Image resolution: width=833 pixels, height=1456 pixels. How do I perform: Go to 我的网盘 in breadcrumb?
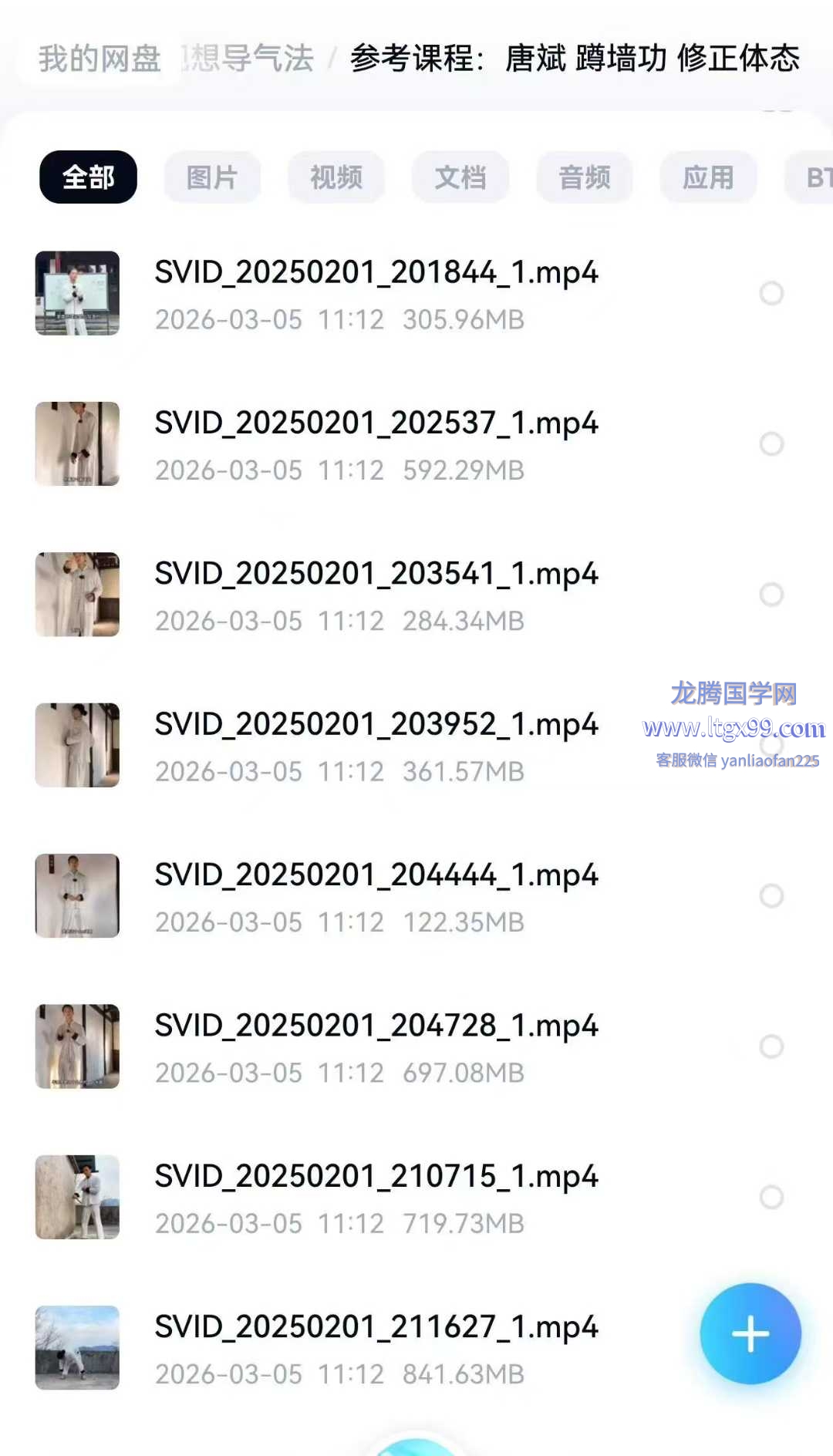[x=99, y=59]
